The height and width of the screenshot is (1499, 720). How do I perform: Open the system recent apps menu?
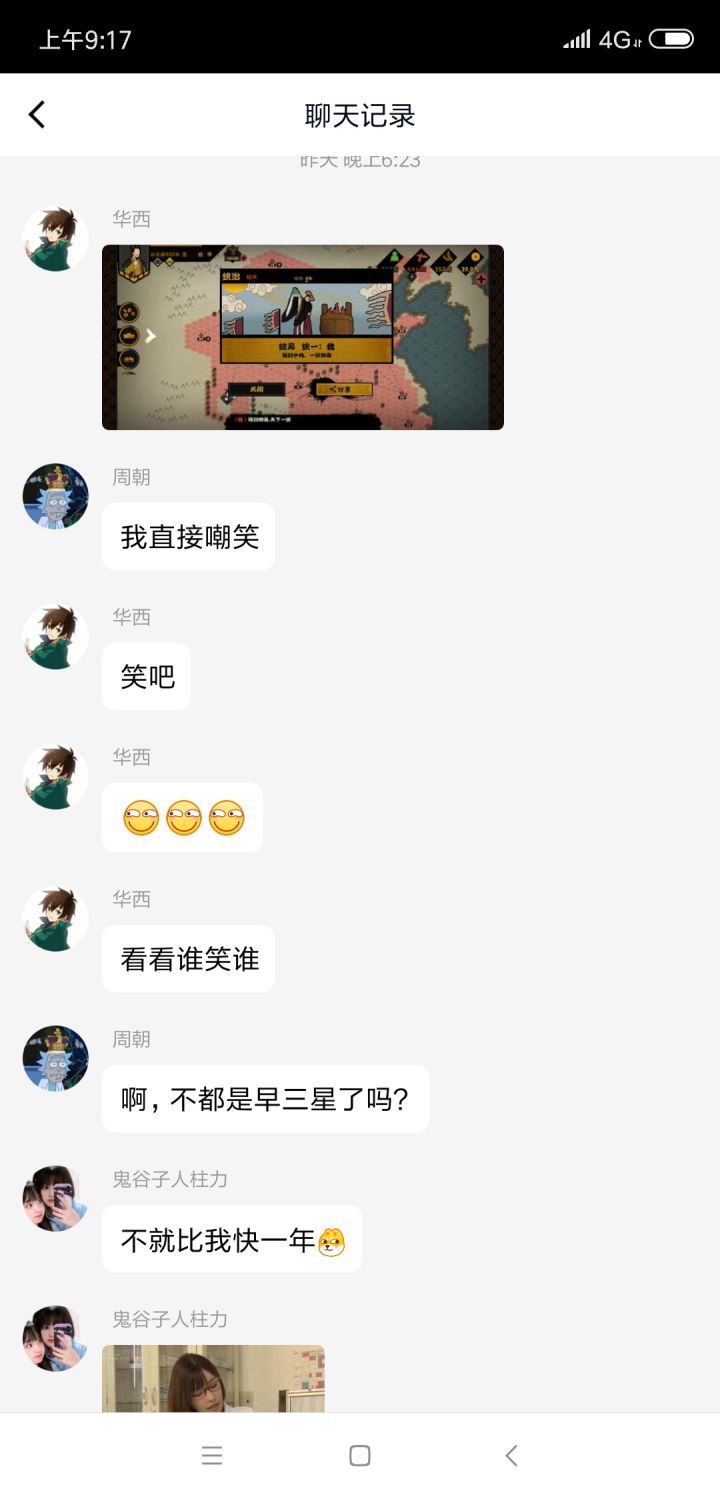(212, 1456)
